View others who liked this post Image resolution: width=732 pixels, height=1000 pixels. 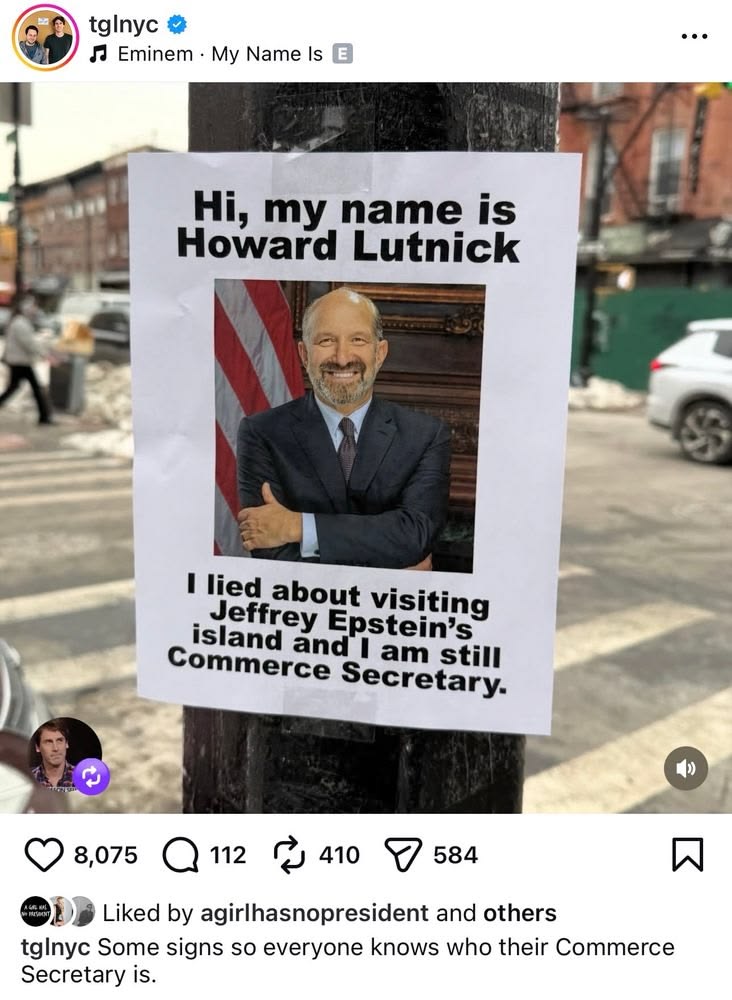(x=519, y=913)
